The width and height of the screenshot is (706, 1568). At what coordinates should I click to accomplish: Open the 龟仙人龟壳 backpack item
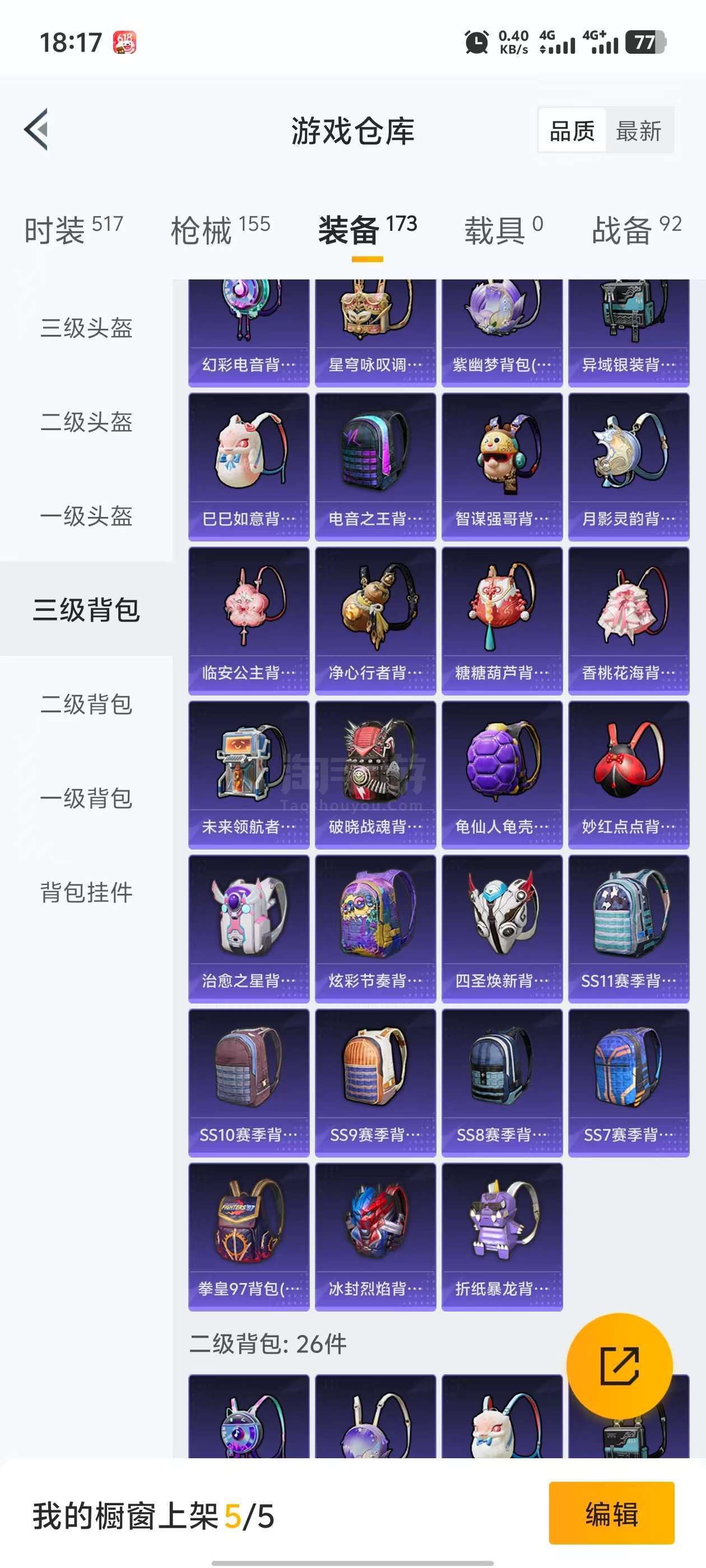[x=502, y=775]
